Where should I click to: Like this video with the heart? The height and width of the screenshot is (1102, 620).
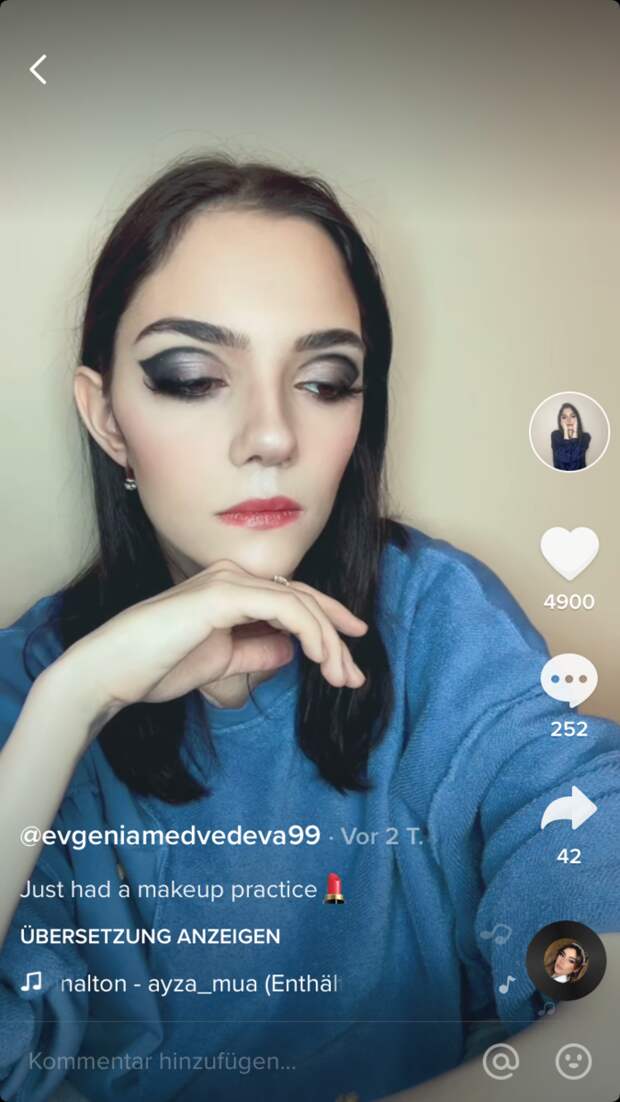[x=569, y=553]
